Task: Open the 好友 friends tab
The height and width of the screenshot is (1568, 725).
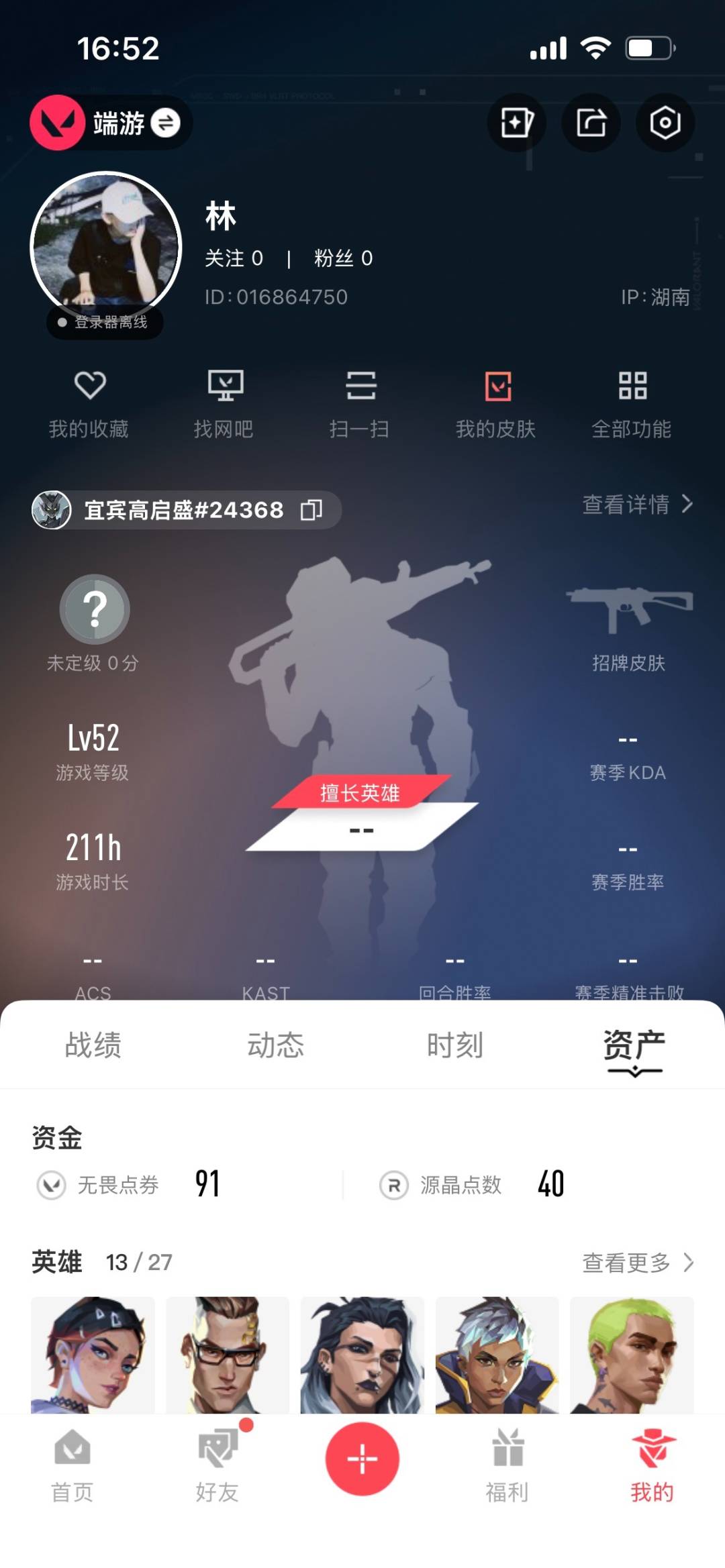Action: click(217, 1466)
